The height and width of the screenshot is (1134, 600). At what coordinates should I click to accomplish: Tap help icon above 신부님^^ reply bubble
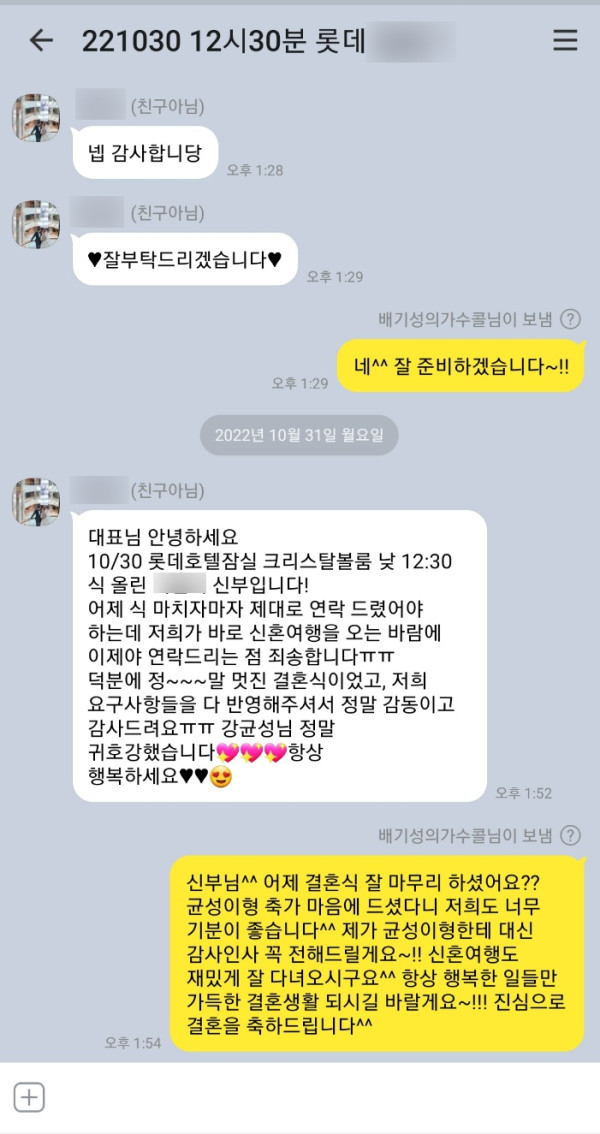coord(570,835)
